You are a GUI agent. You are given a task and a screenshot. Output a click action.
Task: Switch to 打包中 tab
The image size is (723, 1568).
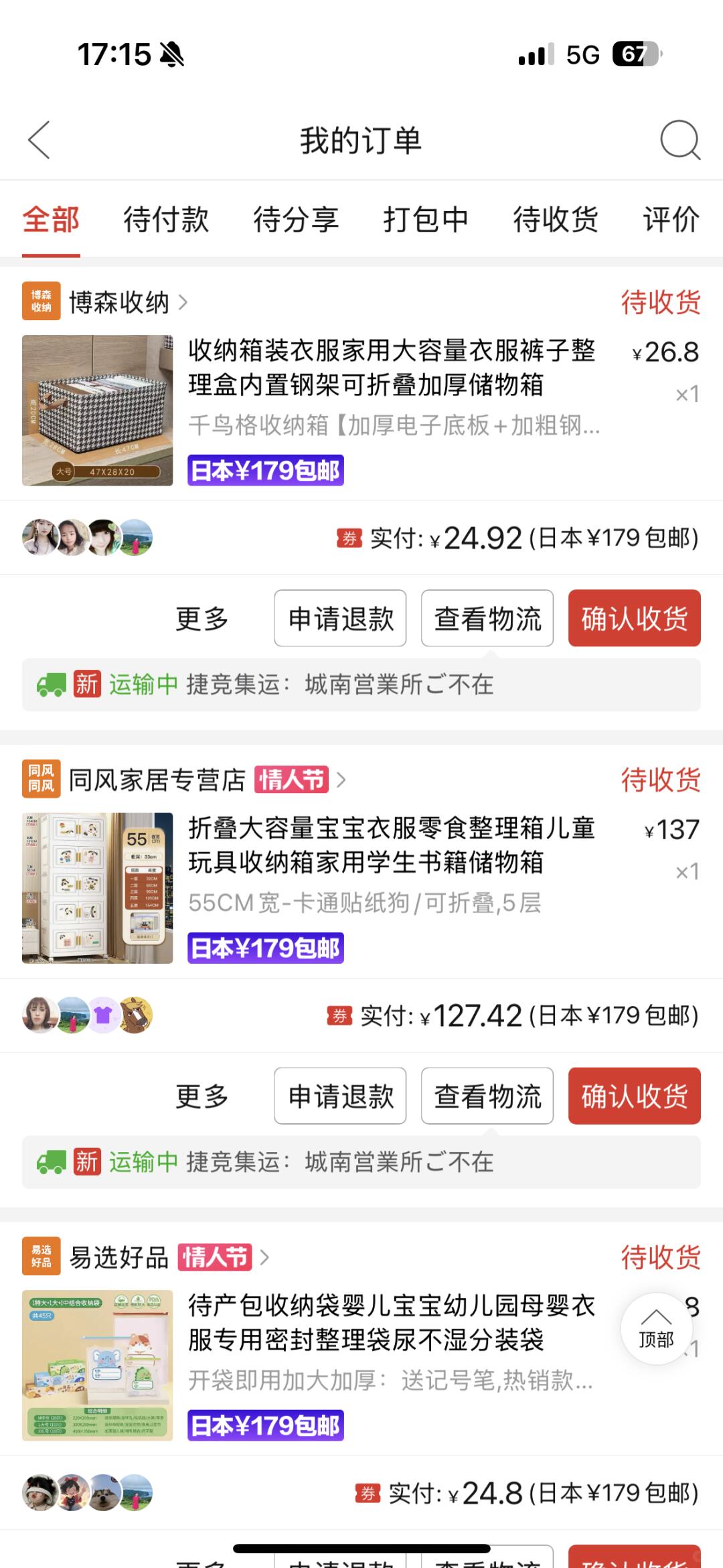tap(426, 220)
